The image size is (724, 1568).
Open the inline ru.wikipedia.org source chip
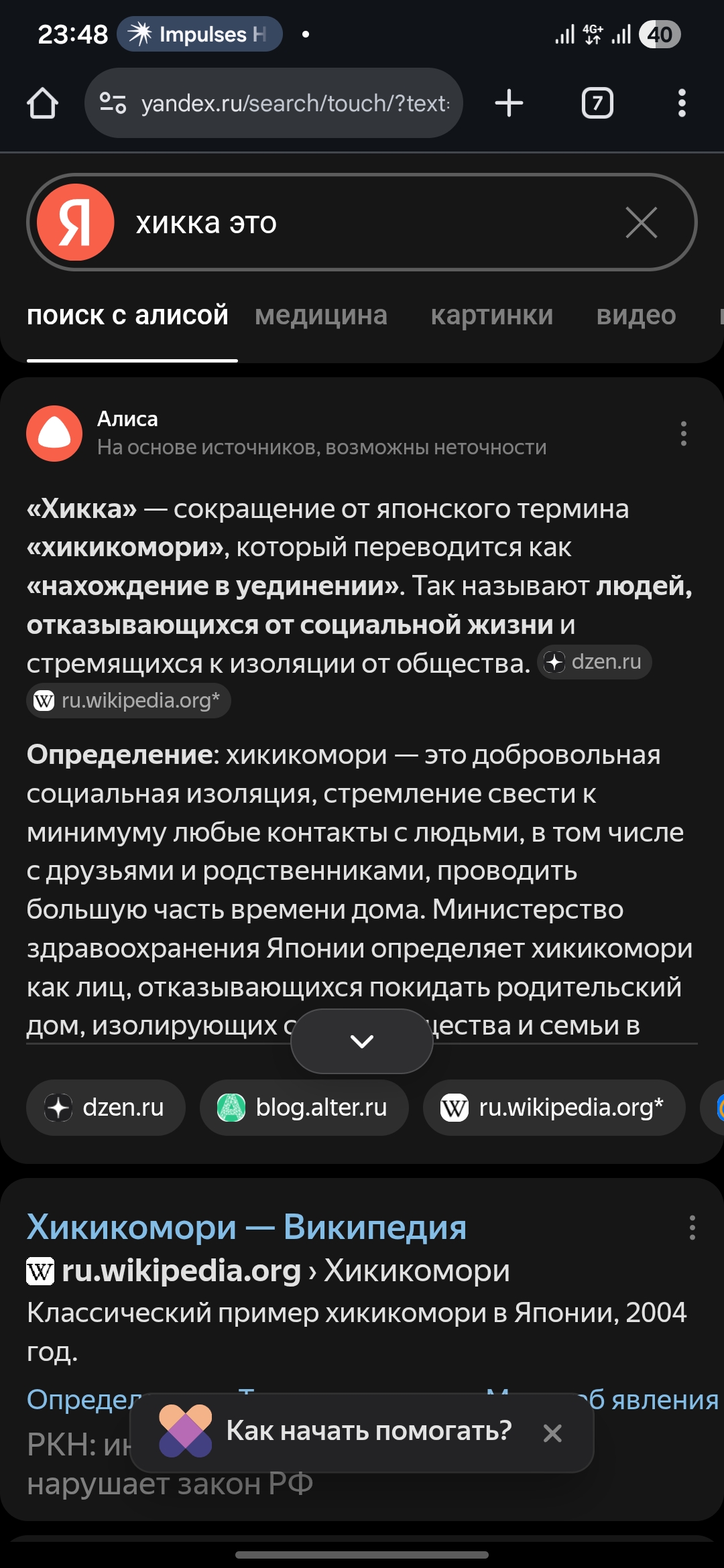coord(129,701)
